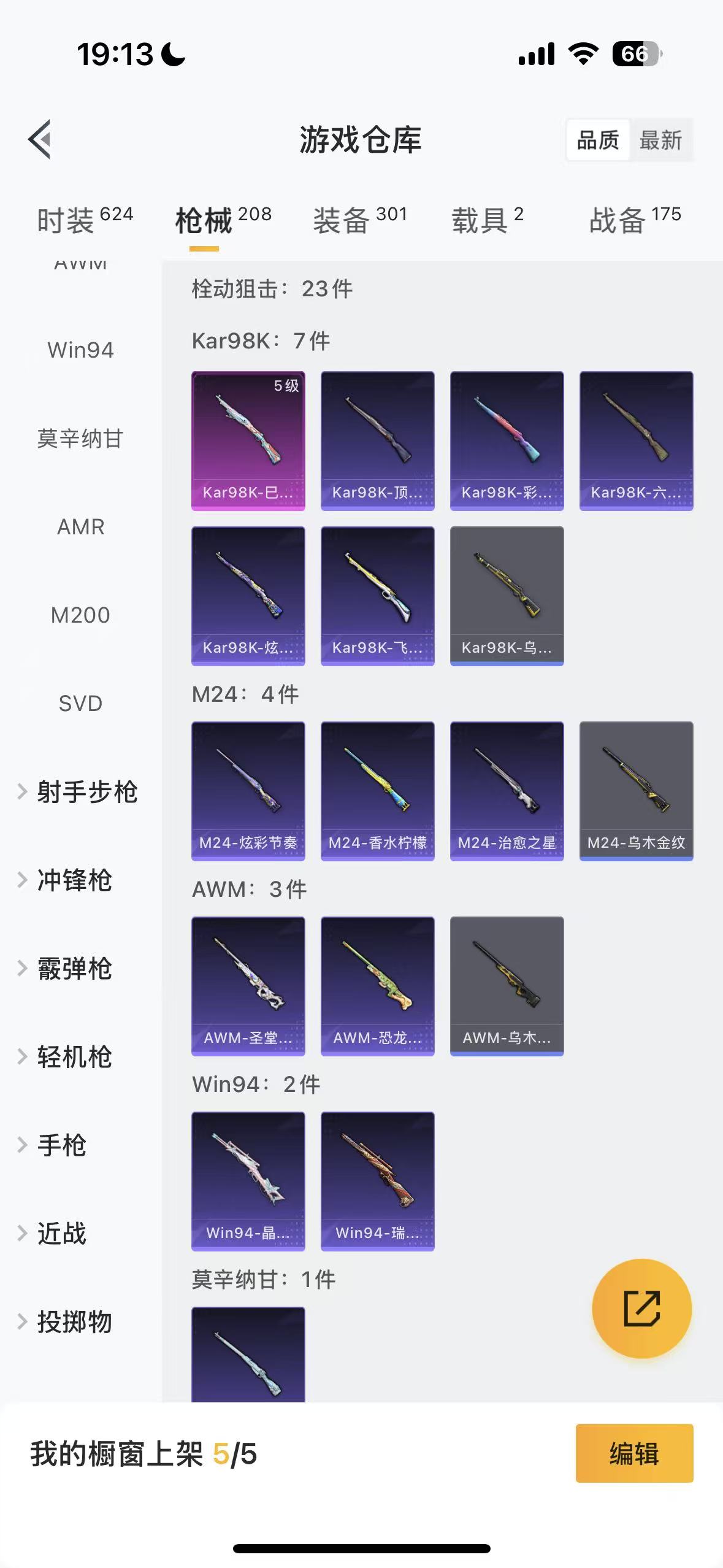Switch to the 装备 tab
The height and width of the screenshot is (1568, 723).
360,219
